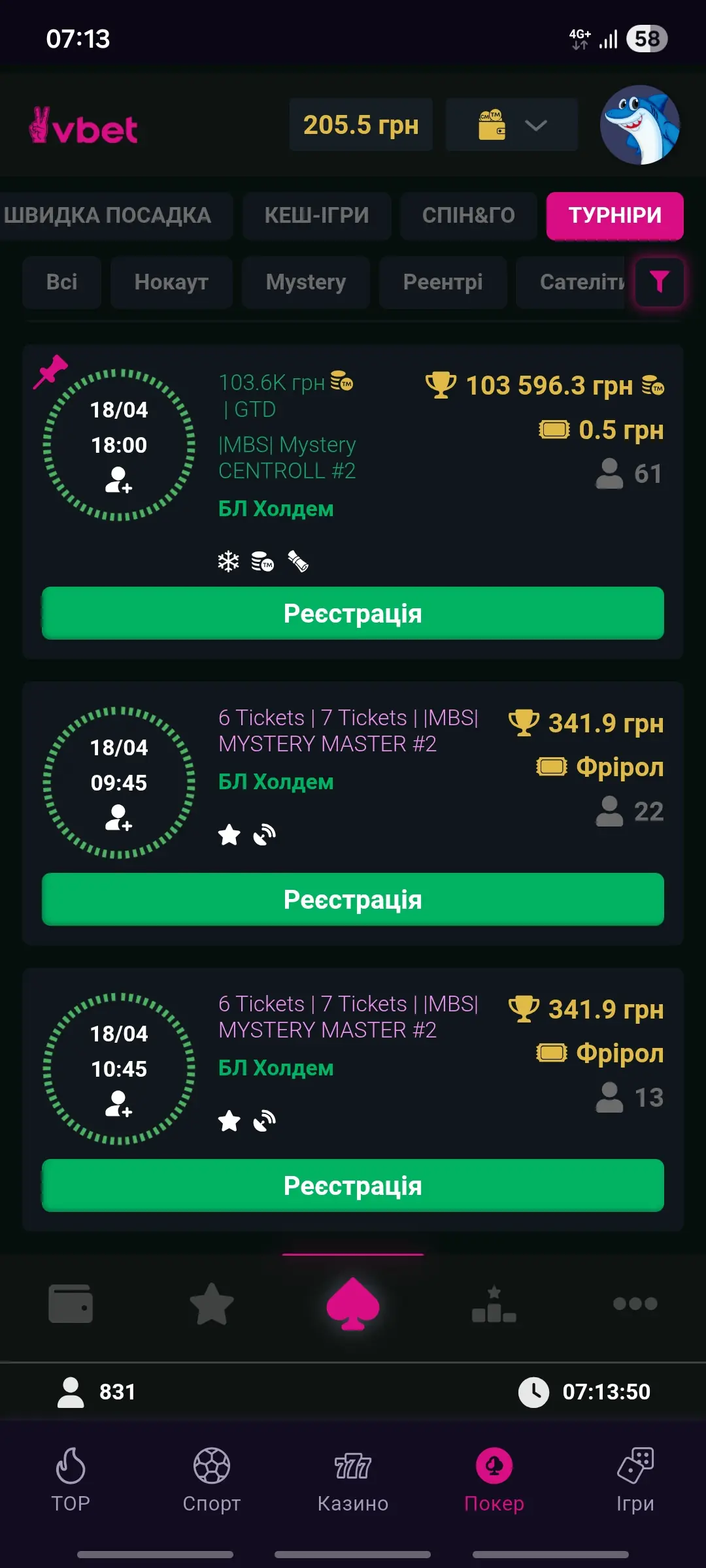Viewport: 706px width, 1568px height.
Task: Open the leaderboard podium icon
Action: (x=494, y=1304)
